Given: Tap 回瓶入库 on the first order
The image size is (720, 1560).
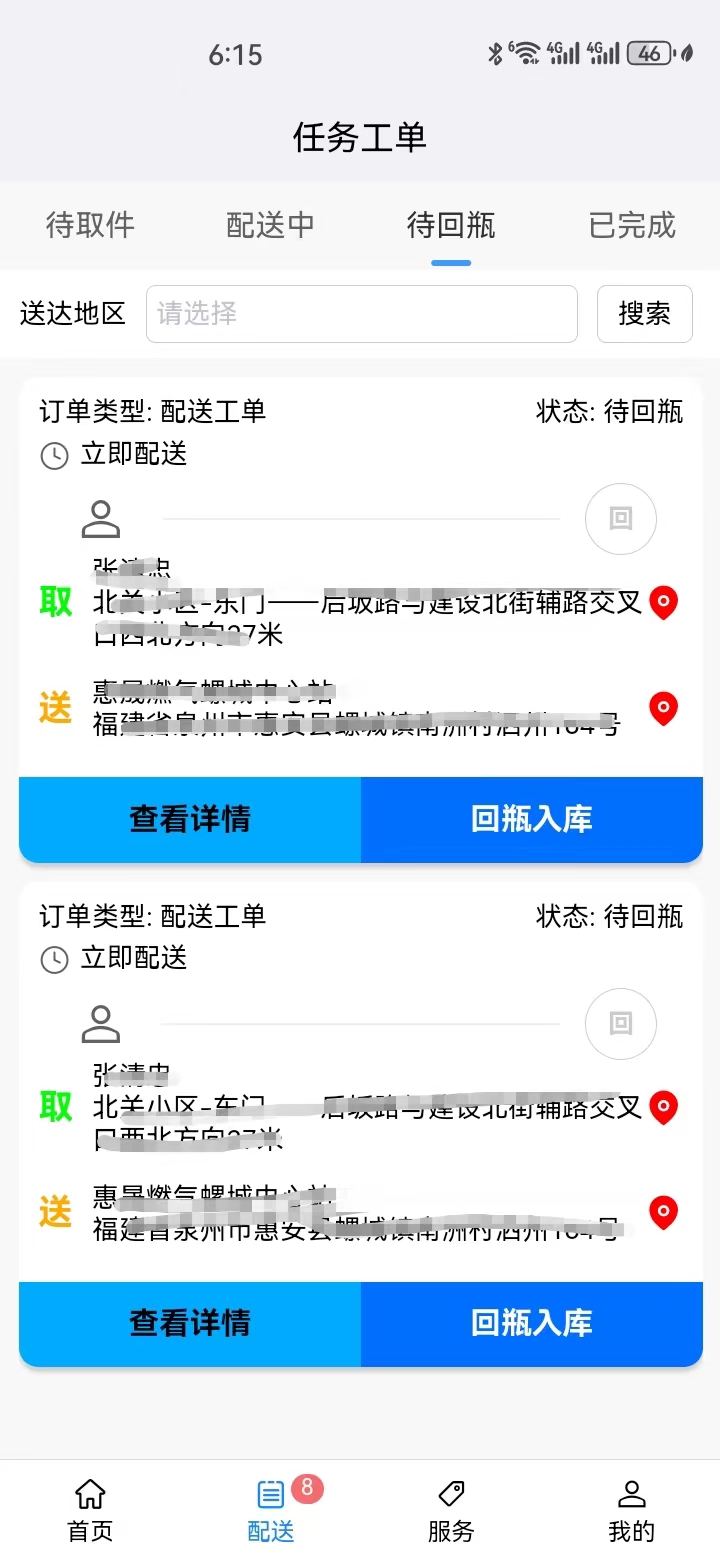Looking at the screenshot, I should (x=531, y=819).
